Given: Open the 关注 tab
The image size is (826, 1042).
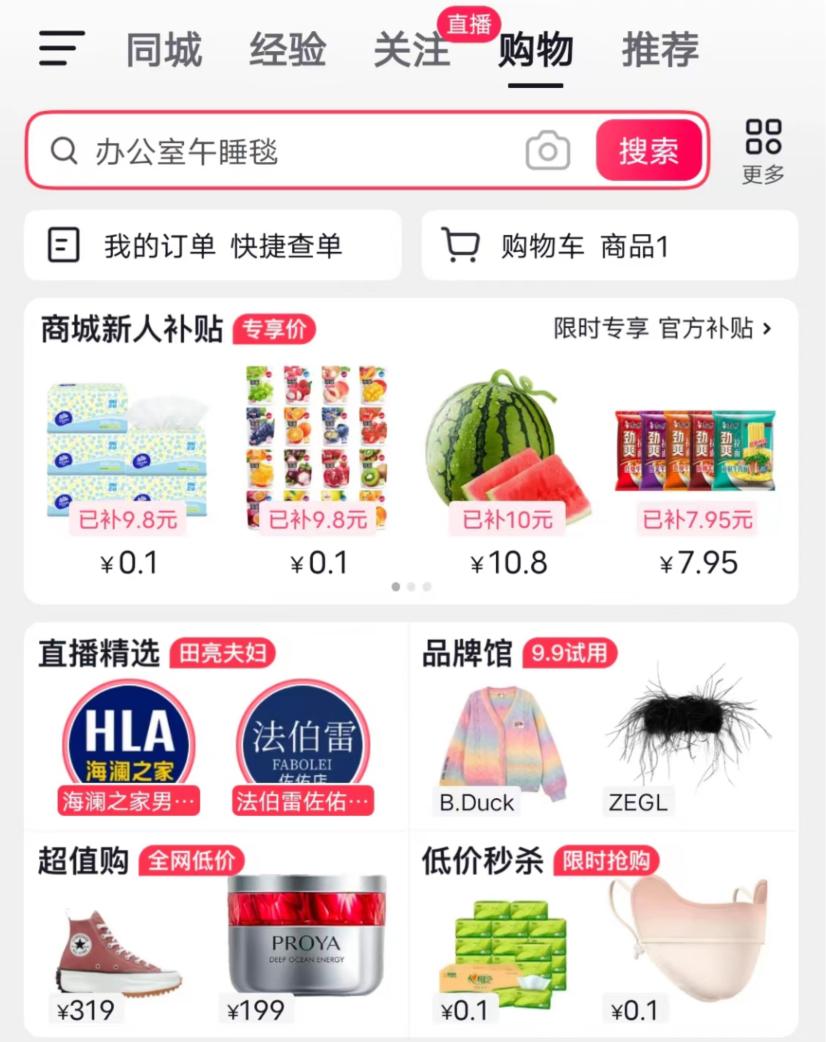Looking at the screenshot, I should 411,50.
